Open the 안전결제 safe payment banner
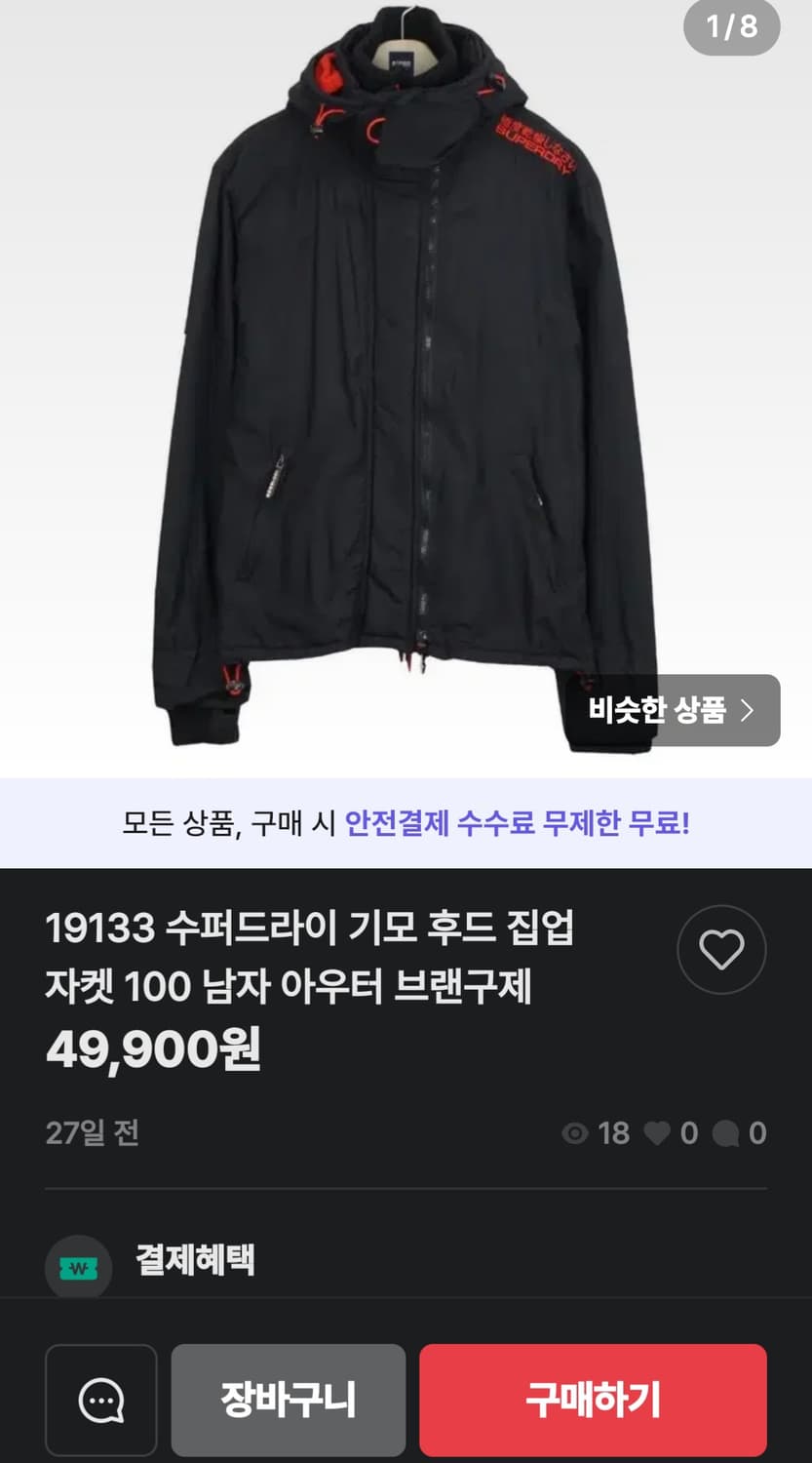812x1463 pixels. pyautogui.click(x=406, y=824)
